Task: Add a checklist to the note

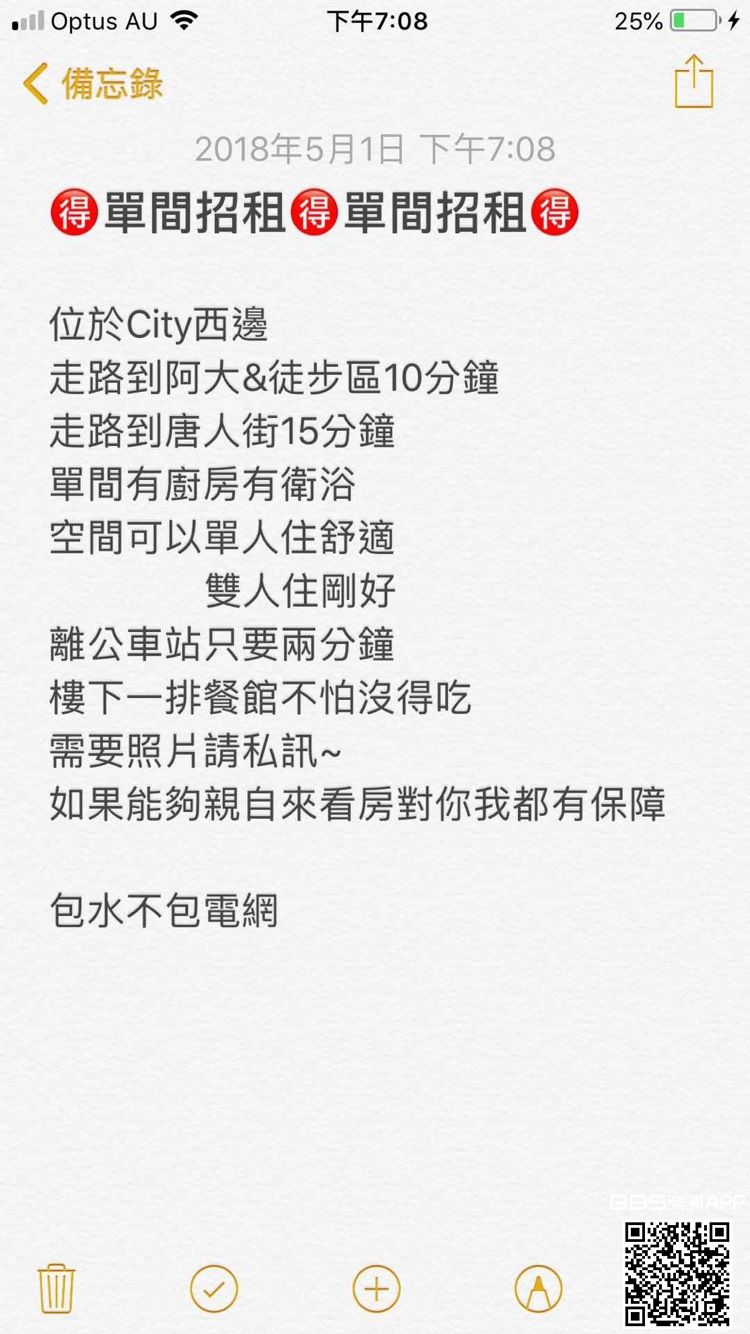Action: [214, 1288]
